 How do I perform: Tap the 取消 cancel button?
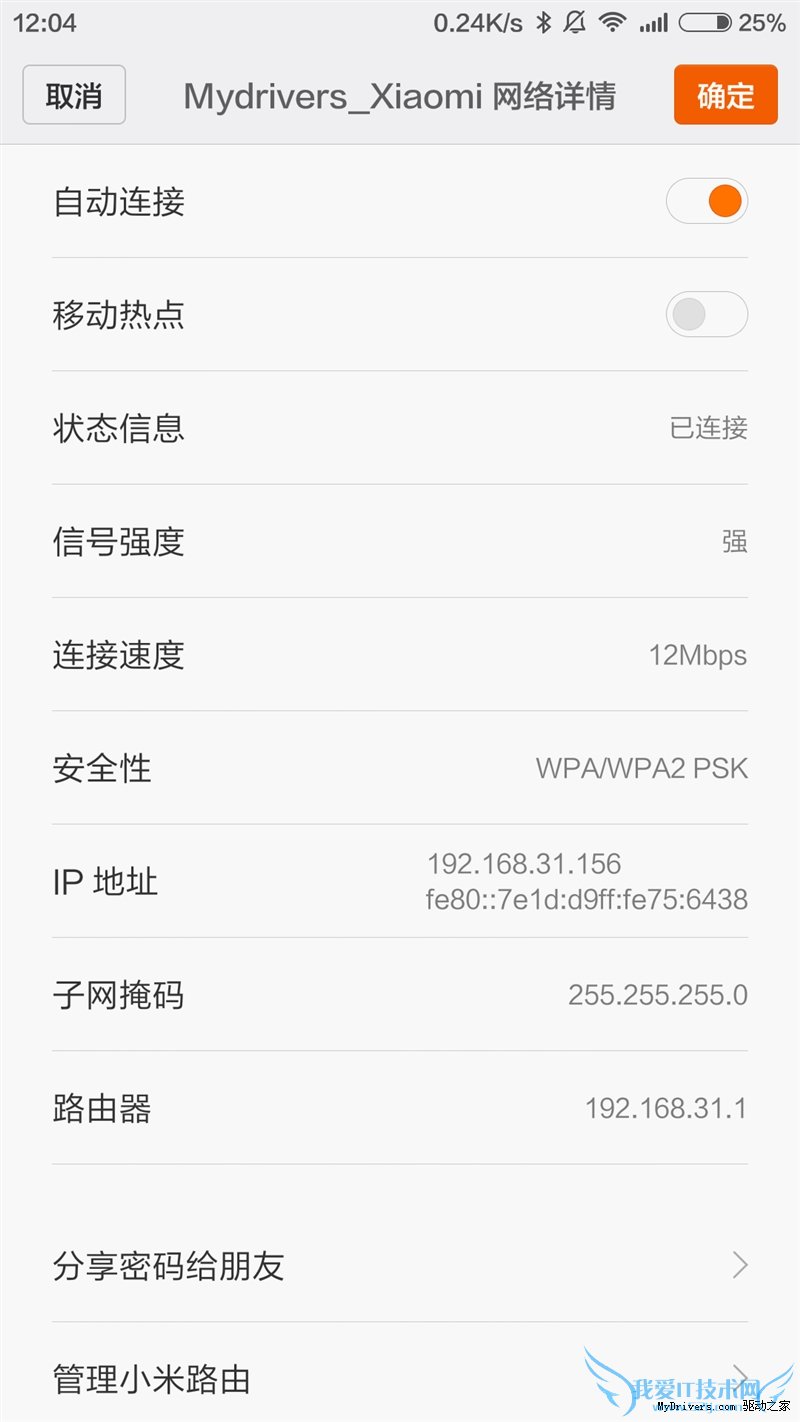[x=73, y=94]
